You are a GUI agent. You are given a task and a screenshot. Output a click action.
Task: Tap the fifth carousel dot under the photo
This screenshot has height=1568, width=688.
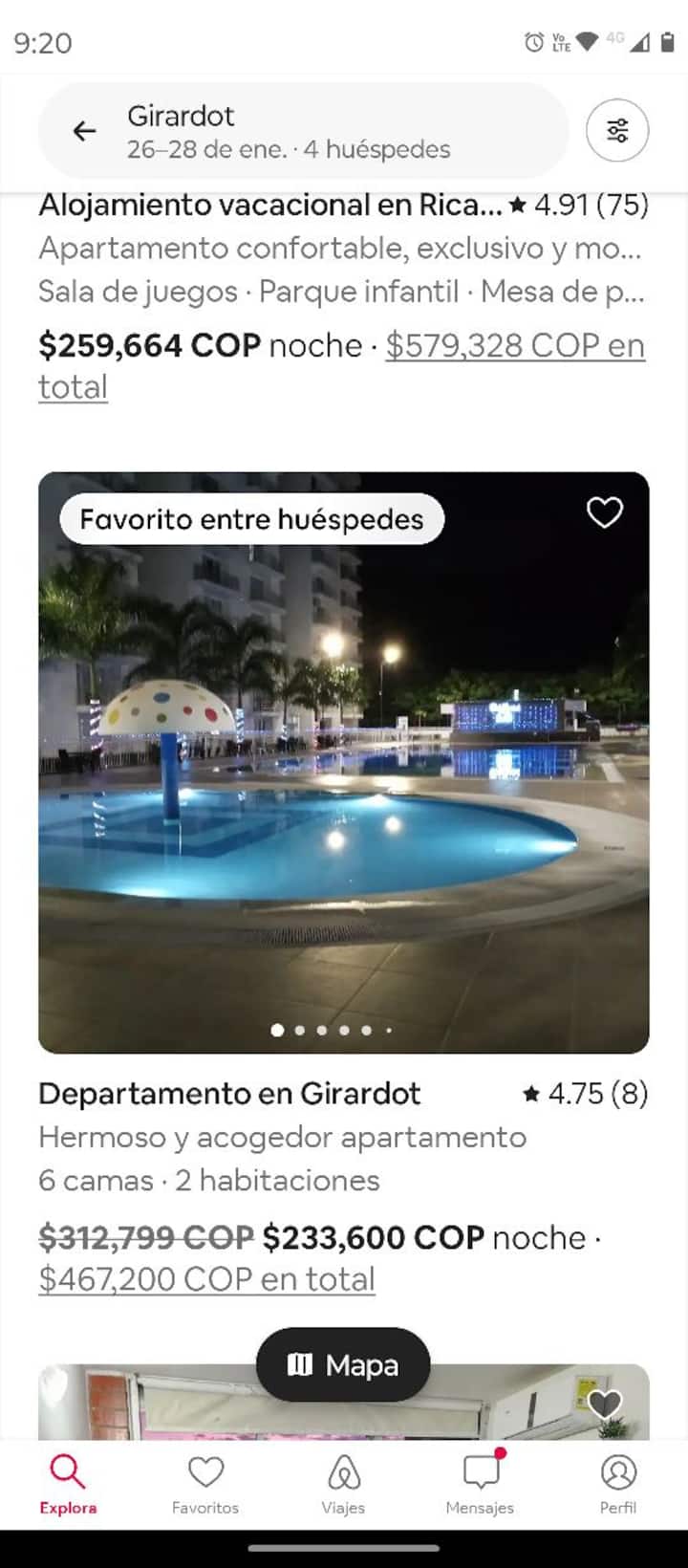tap(366, 1031)
